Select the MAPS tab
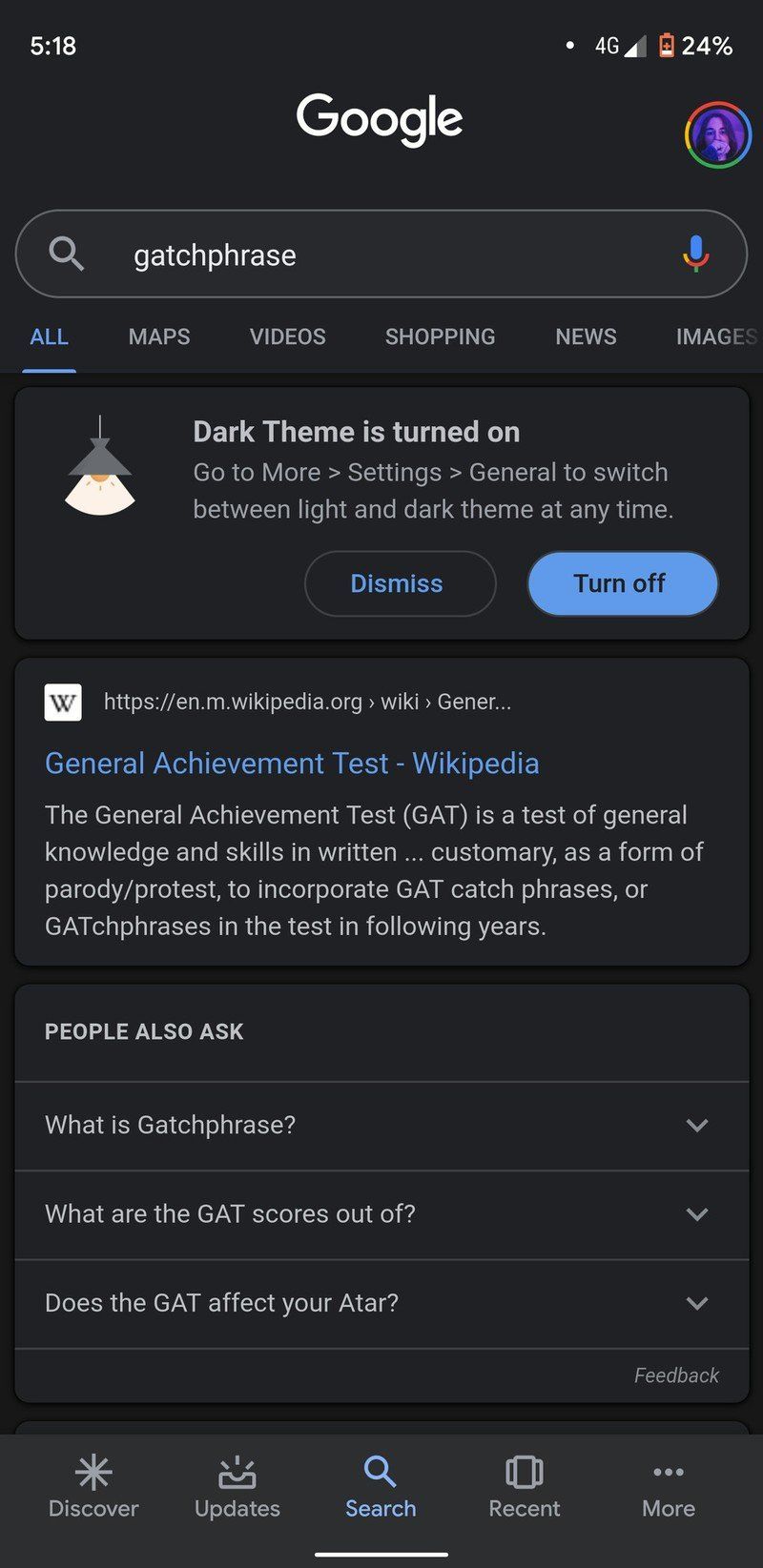The width and height of the screenshot is (763, 1568). pos(158,336)
